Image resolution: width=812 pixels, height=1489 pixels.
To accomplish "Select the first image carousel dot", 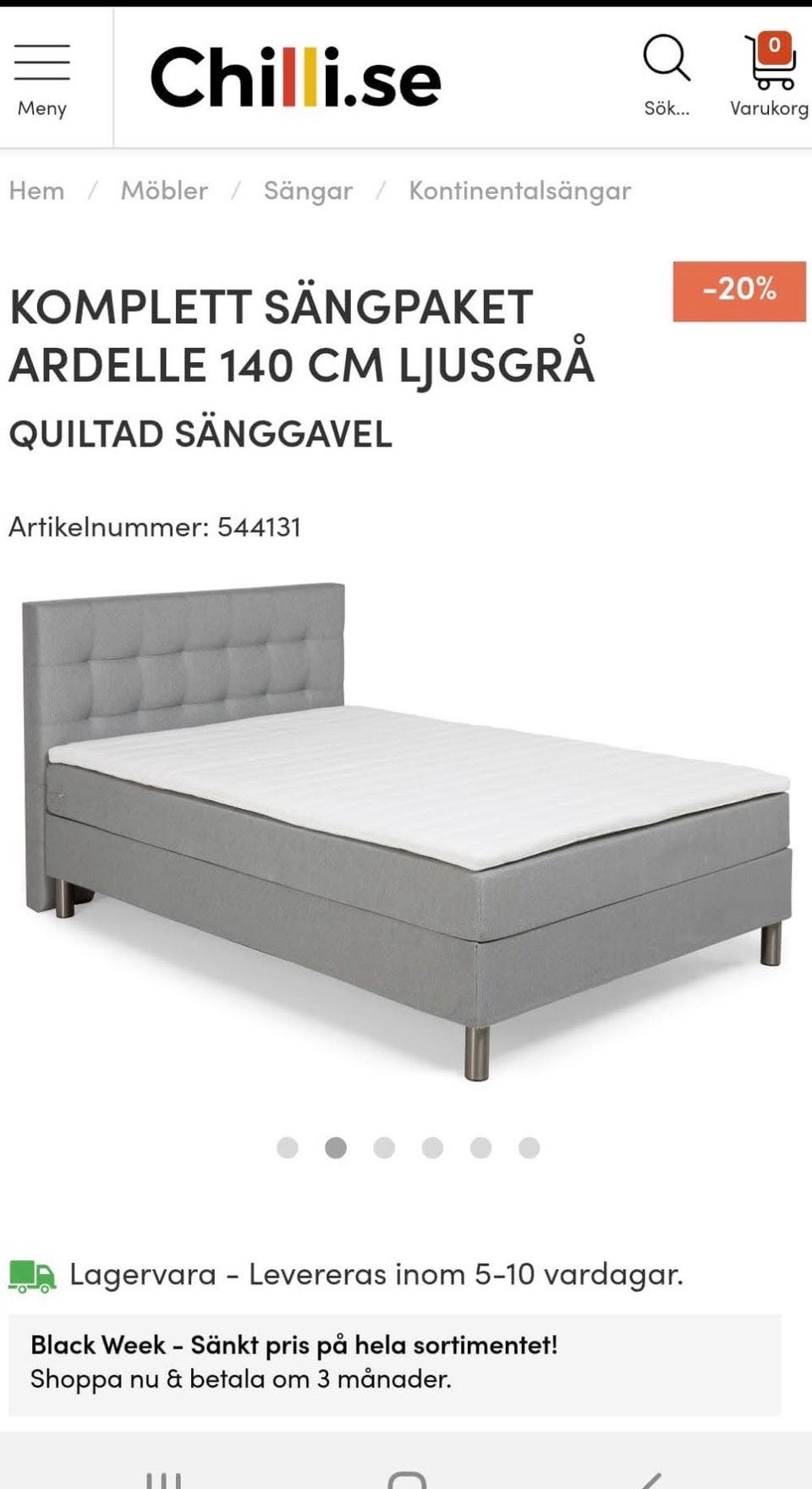I will 288,1147.
